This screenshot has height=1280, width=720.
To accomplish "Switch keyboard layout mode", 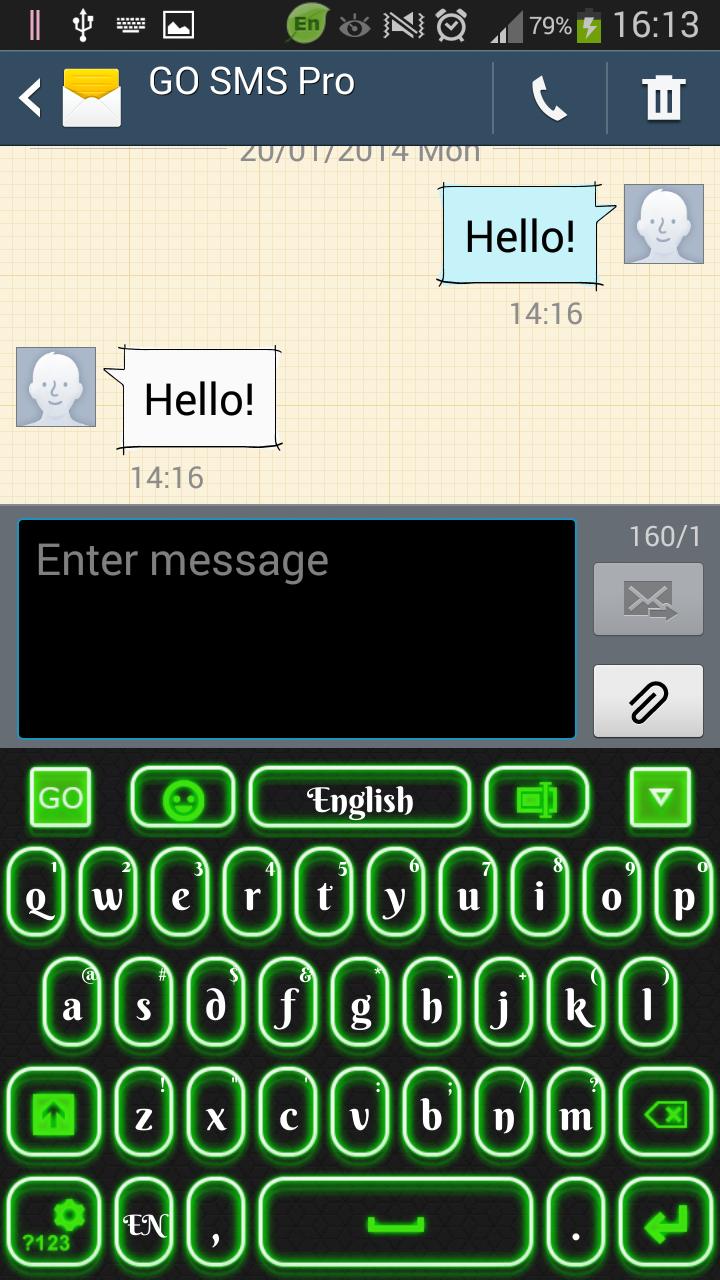I will (538, 798).
